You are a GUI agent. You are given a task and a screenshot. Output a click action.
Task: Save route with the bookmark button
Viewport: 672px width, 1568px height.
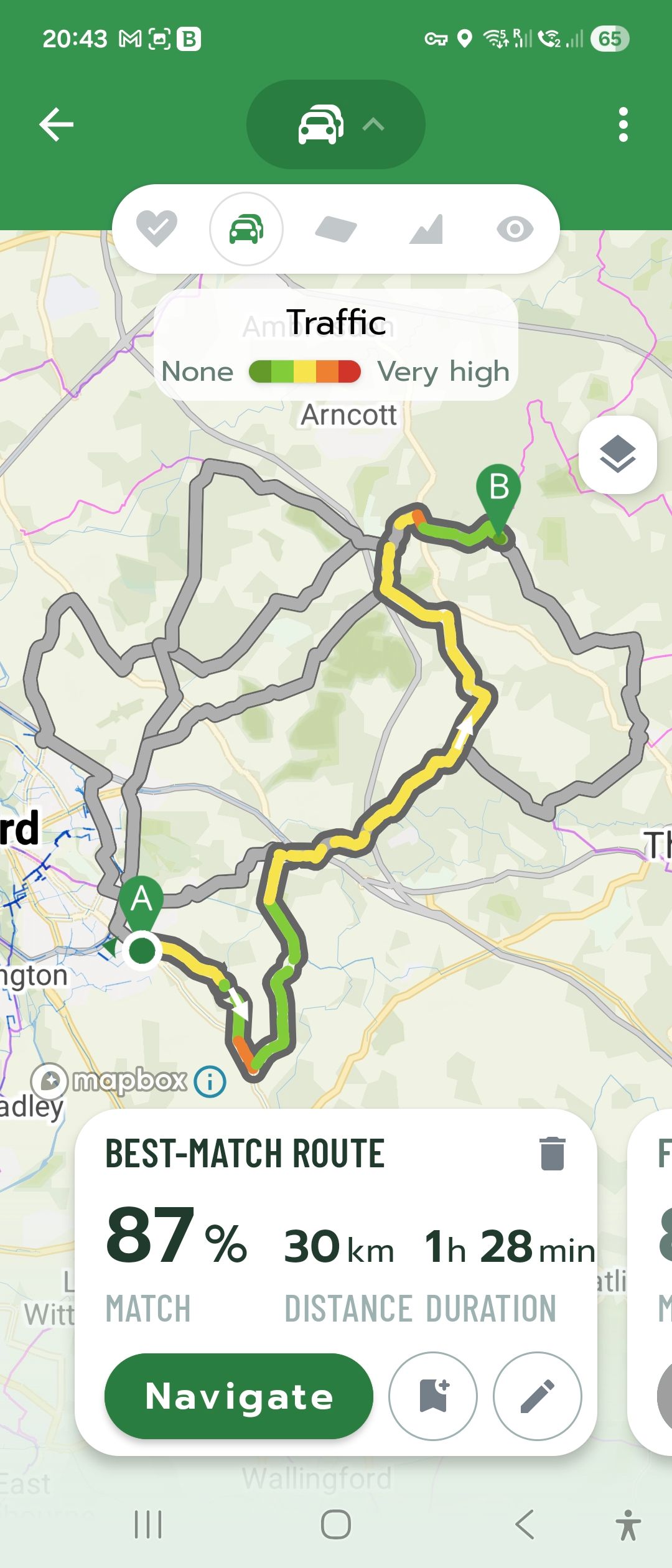[433, 1396]
